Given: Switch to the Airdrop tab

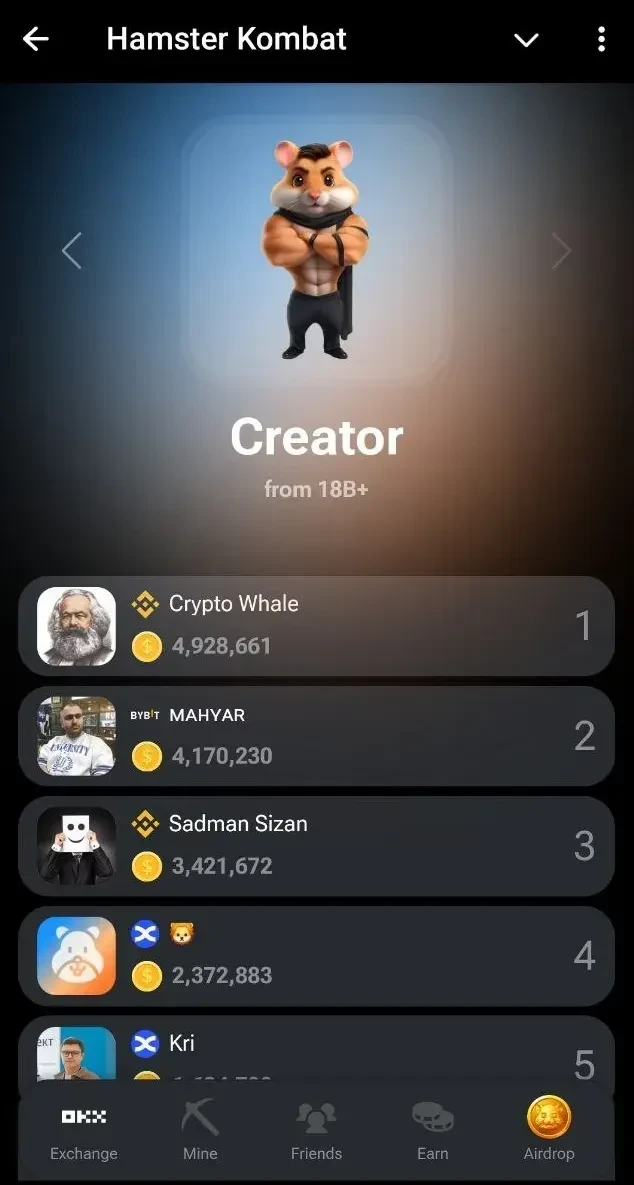Looking at the screenshot, I should coord(549,1130).
